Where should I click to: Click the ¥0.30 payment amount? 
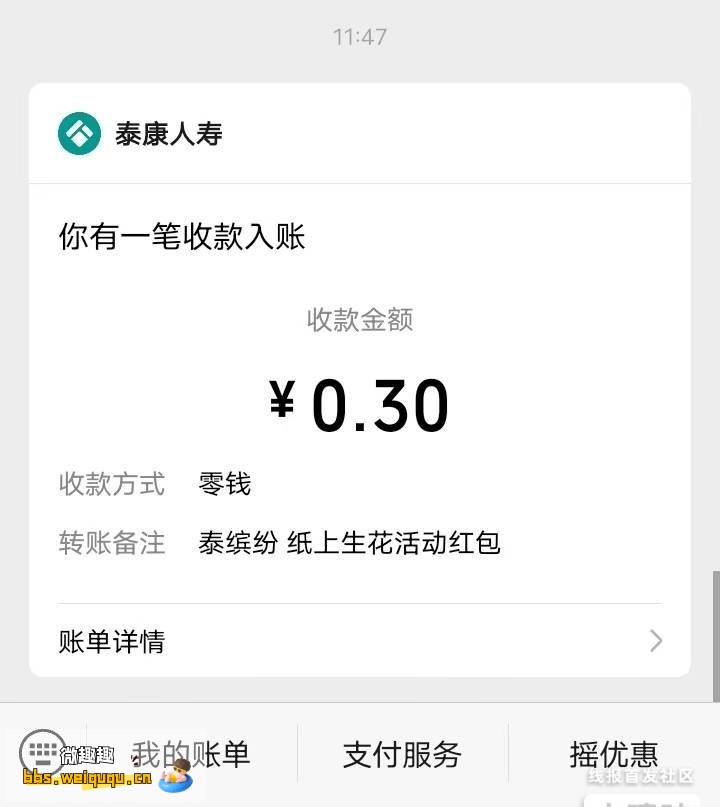coord(360,402)
